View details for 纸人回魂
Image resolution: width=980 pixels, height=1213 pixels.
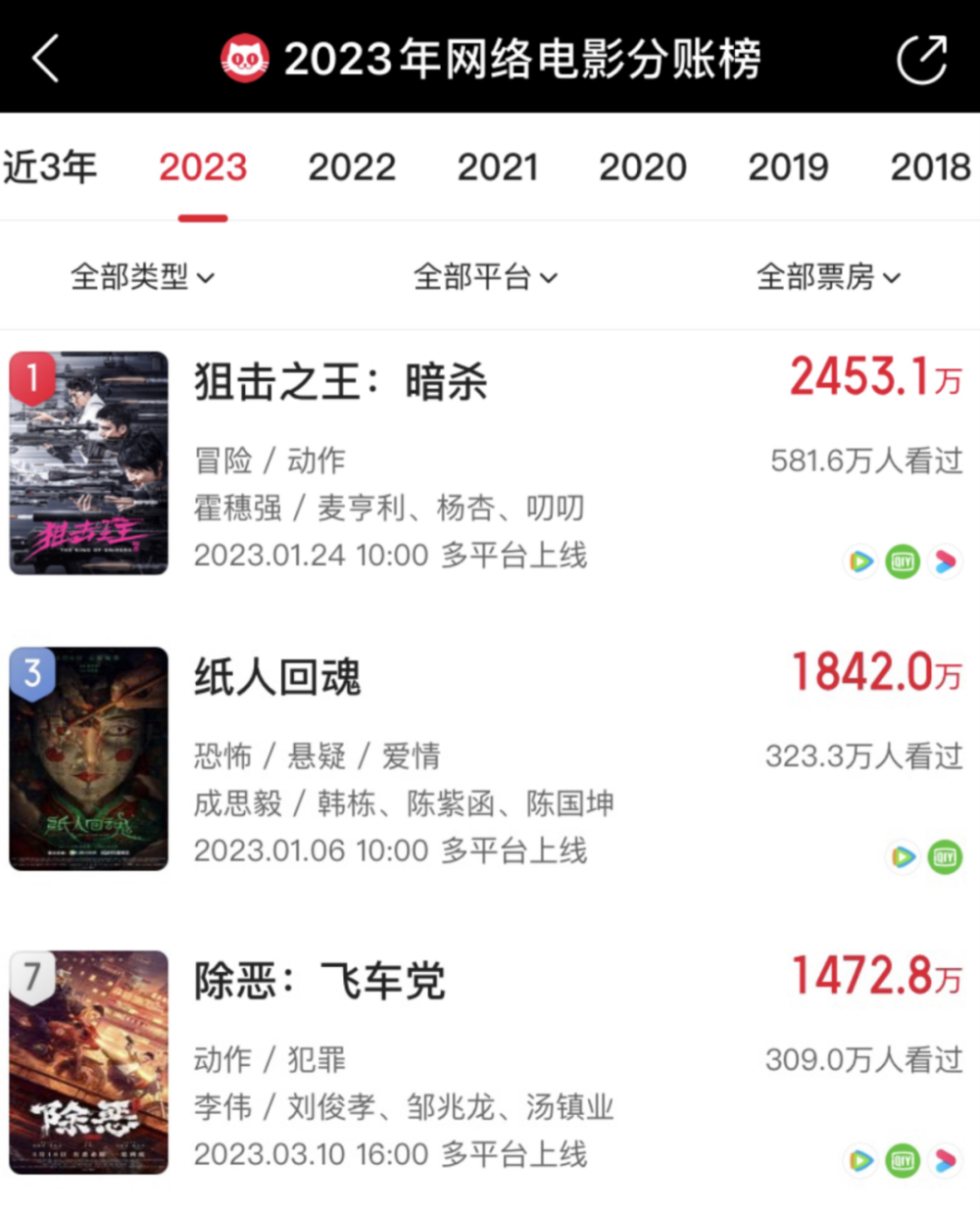click(277, 678)
